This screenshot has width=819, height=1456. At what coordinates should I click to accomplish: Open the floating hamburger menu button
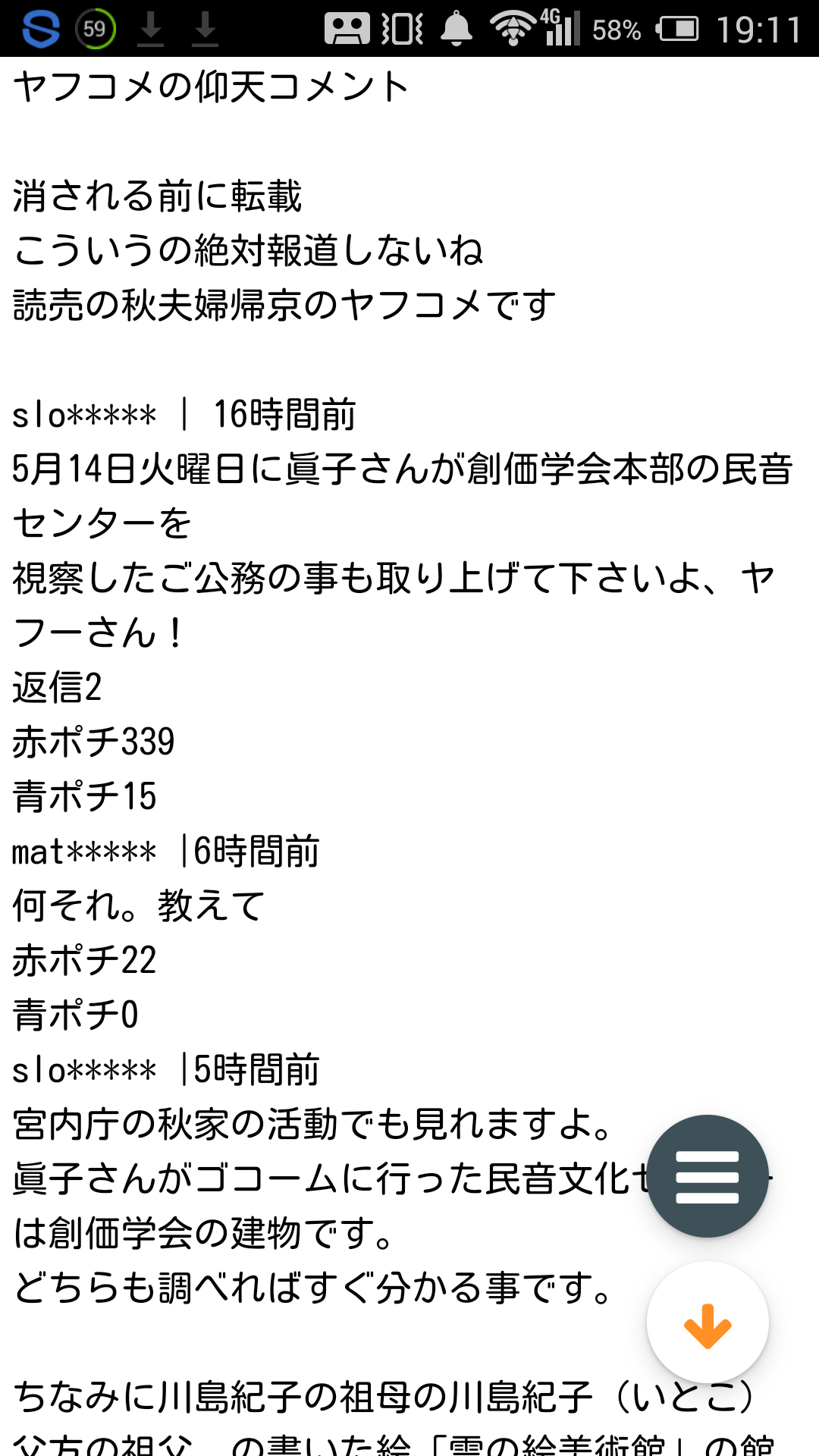[708, 1176]
